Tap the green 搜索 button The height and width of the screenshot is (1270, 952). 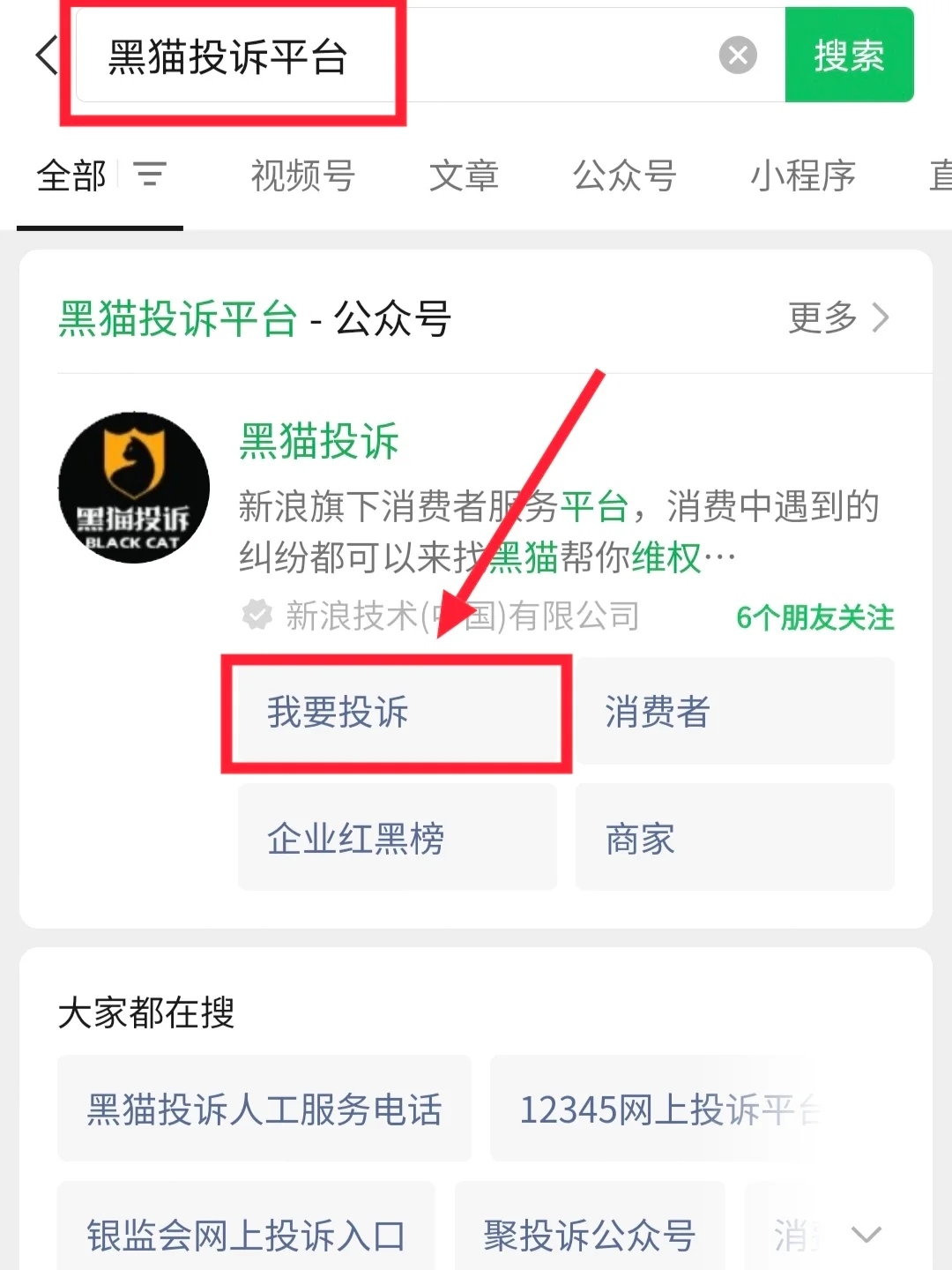(x=848, y=56)
